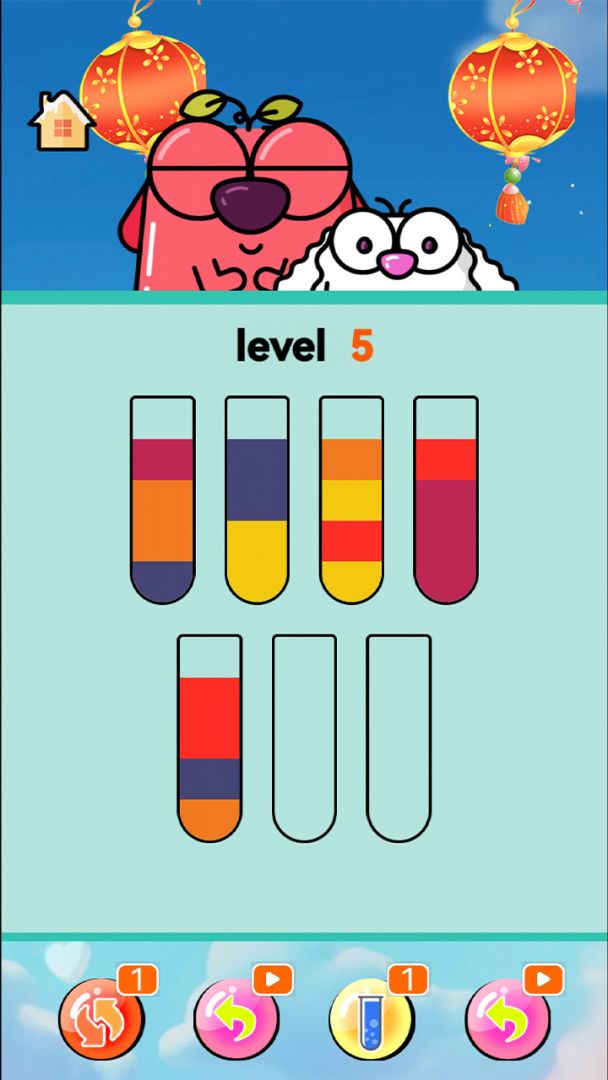The height and width of the screenshot is (1080, 608).
Task: Add an extra tube with the test-tube button
Action: 371,1019
